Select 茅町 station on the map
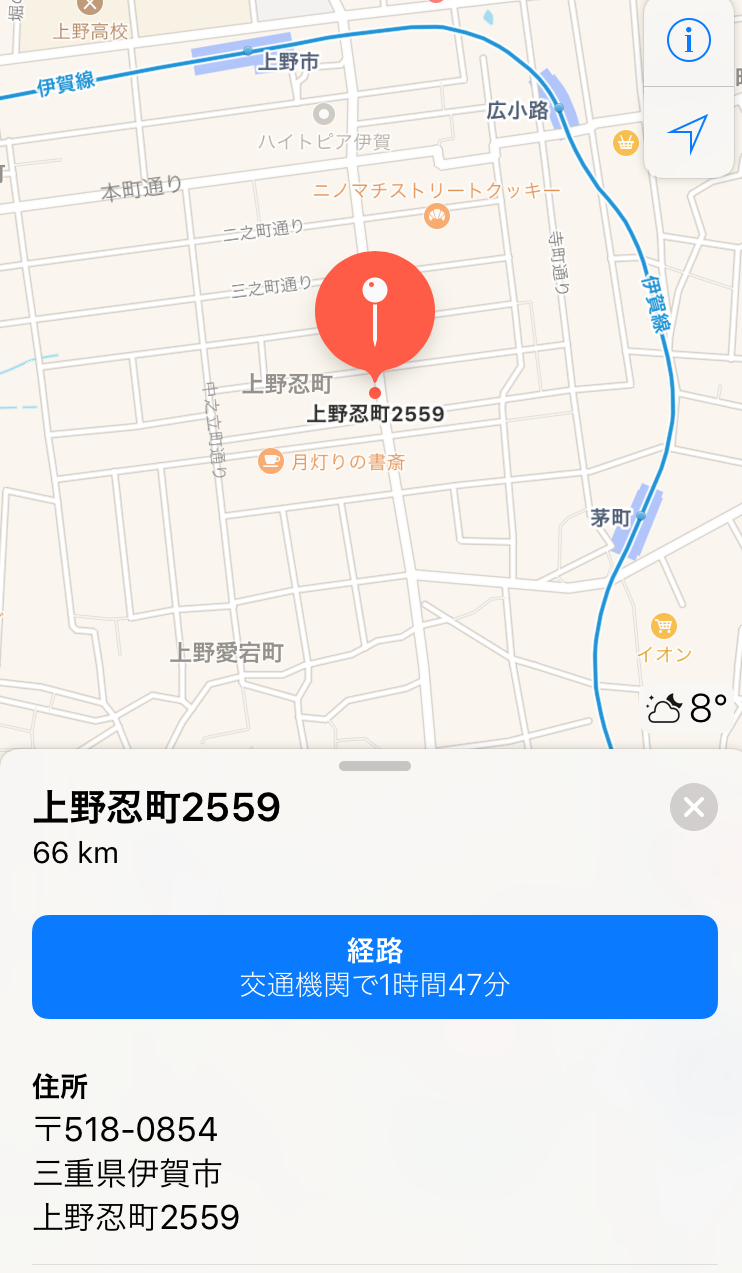742x1273 pixels. [641, 517]
